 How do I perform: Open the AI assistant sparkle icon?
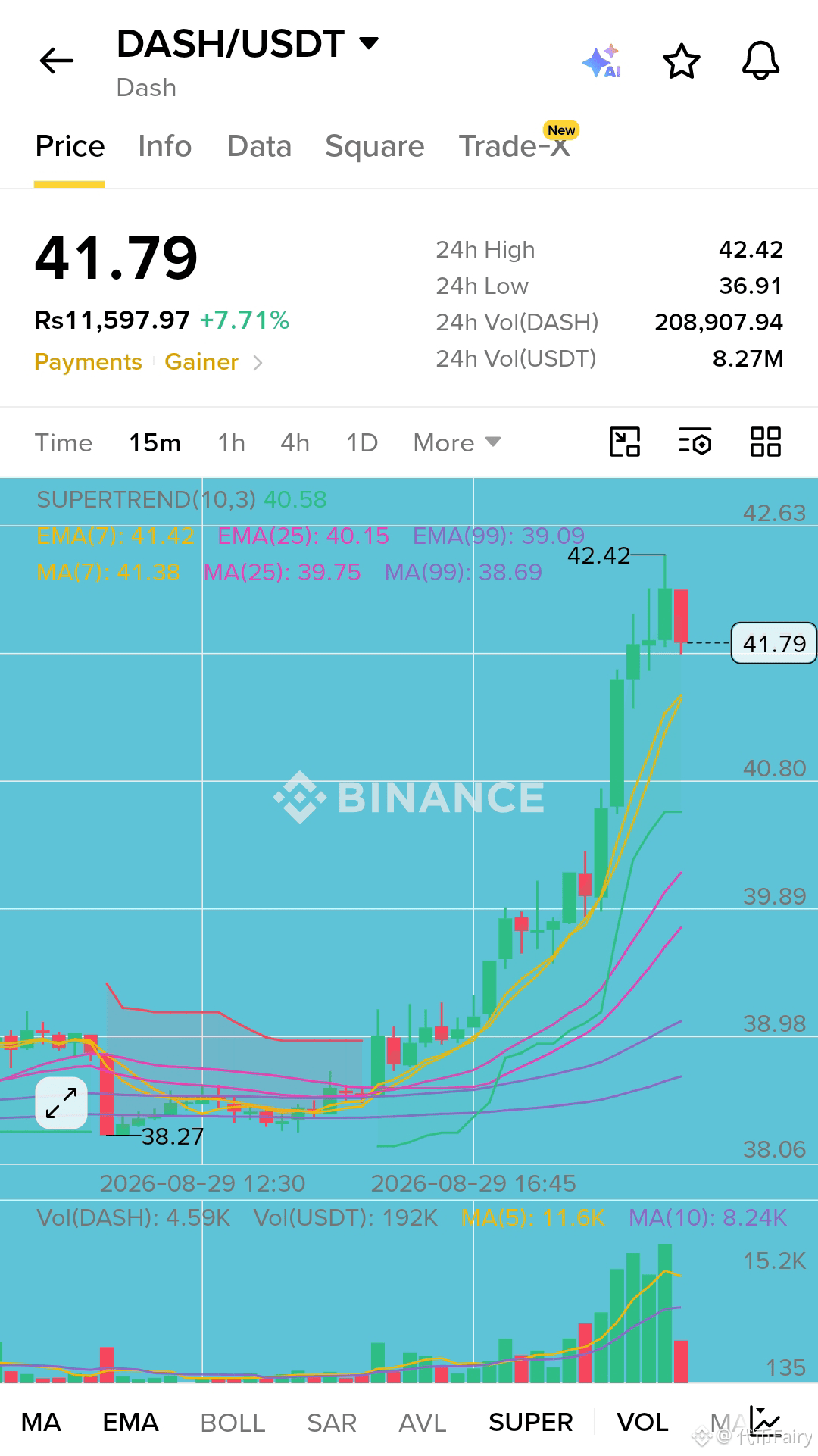click(x=603, y=61)
